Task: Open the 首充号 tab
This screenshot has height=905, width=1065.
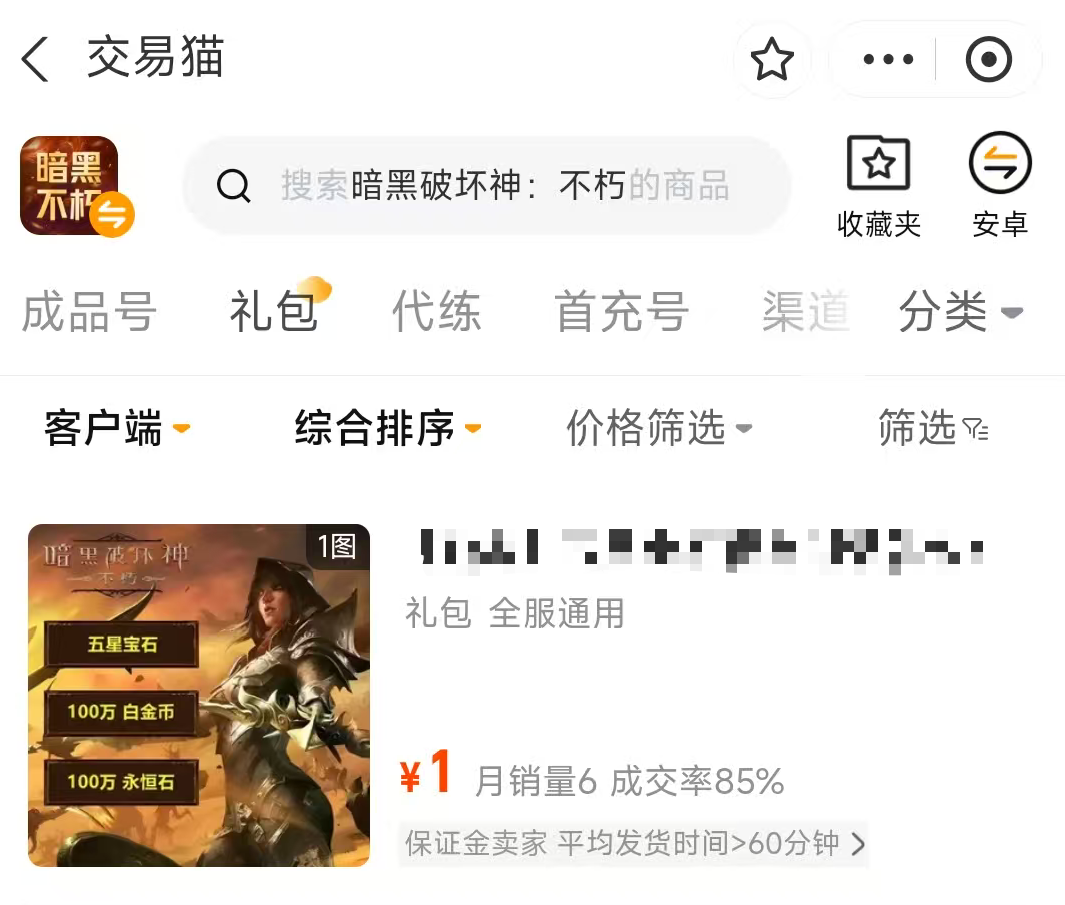Action: coord(621,312)
